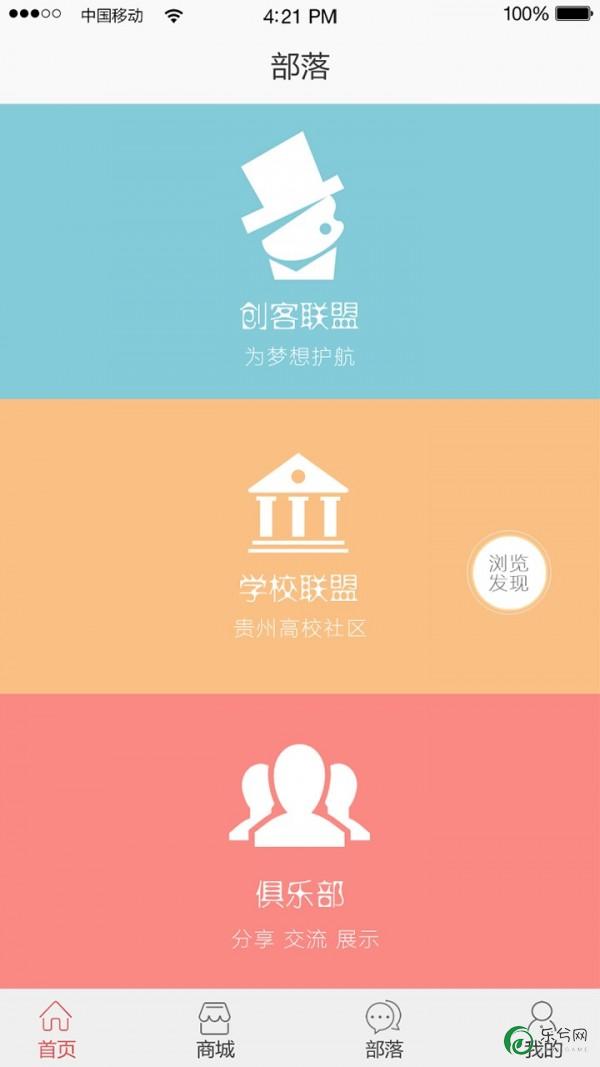The width and height of the screenshot is (600, 1067).
Task: Tap the 浏览发现 floating button
Action: 508,572
